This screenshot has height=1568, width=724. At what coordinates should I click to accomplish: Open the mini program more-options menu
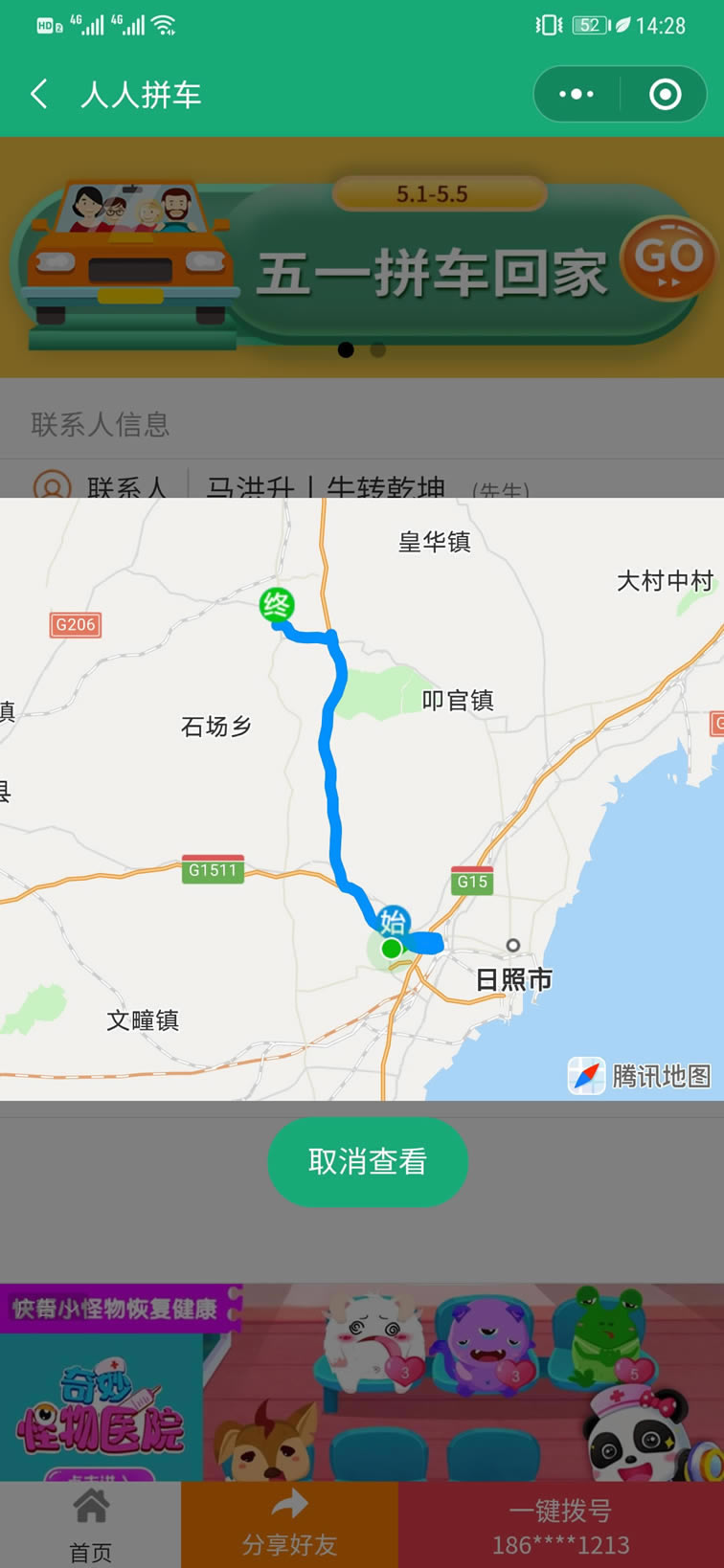point(576,94)
